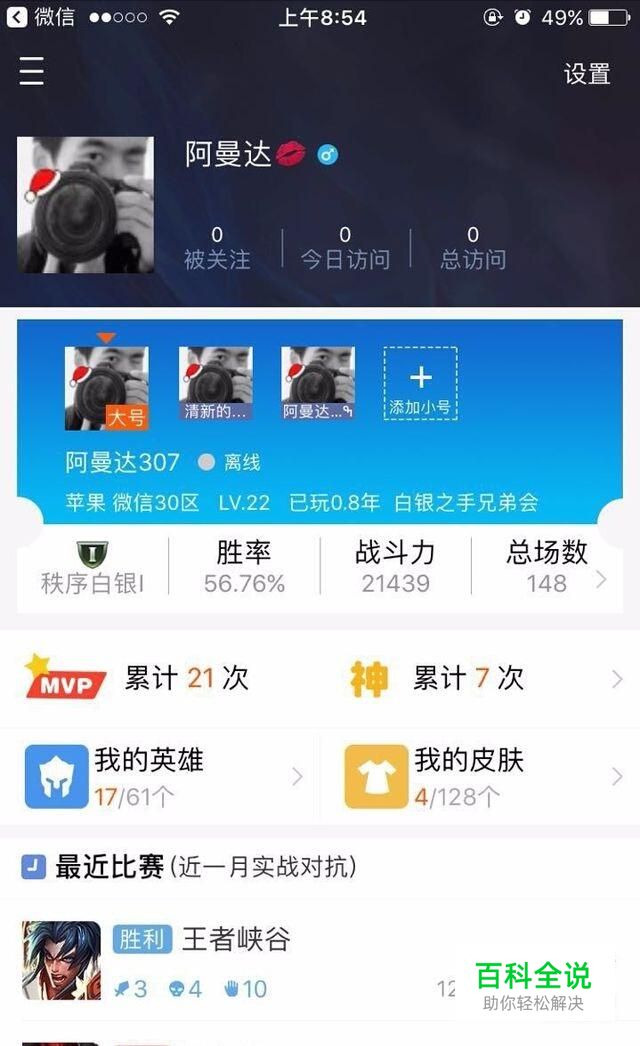640x1046 pixels.
Task: Expand the stats row arrow beside 总场数
Action: [601, 579]
